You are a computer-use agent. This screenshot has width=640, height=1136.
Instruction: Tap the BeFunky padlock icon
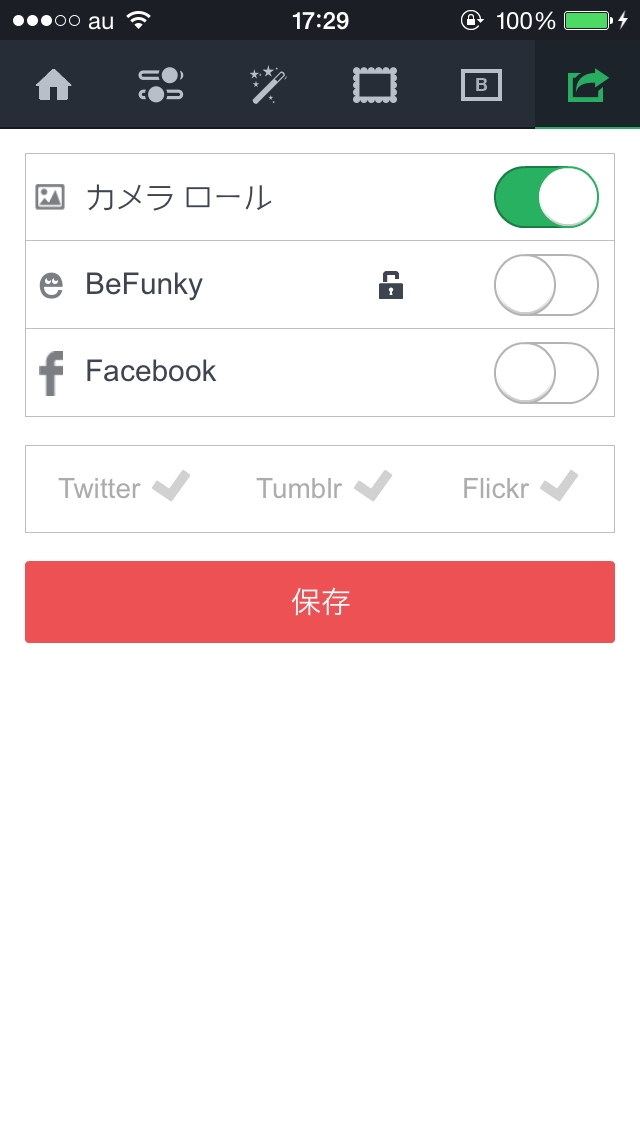point(391,286)
